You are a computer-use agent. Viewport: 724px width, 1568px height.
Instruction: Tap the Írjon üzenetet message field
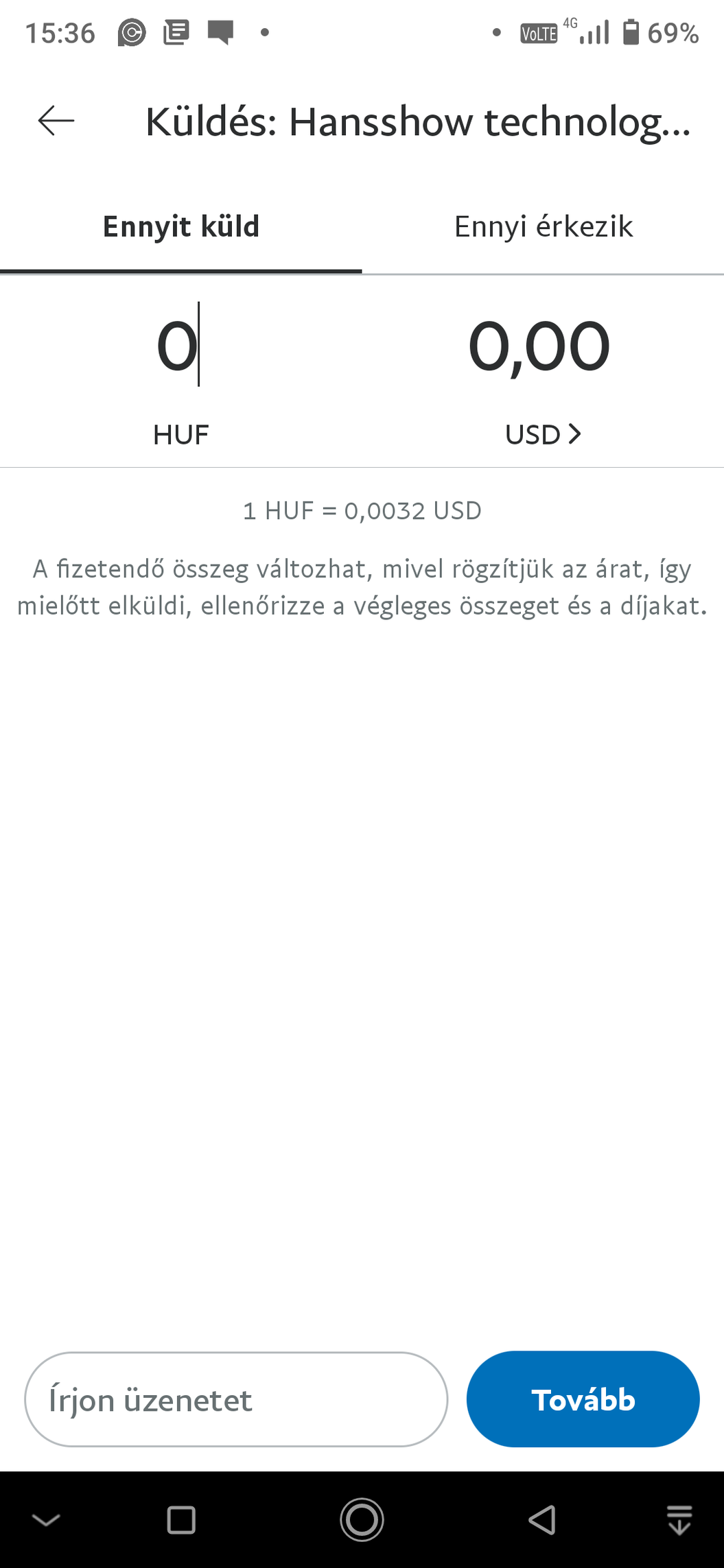pos(235,1400)
